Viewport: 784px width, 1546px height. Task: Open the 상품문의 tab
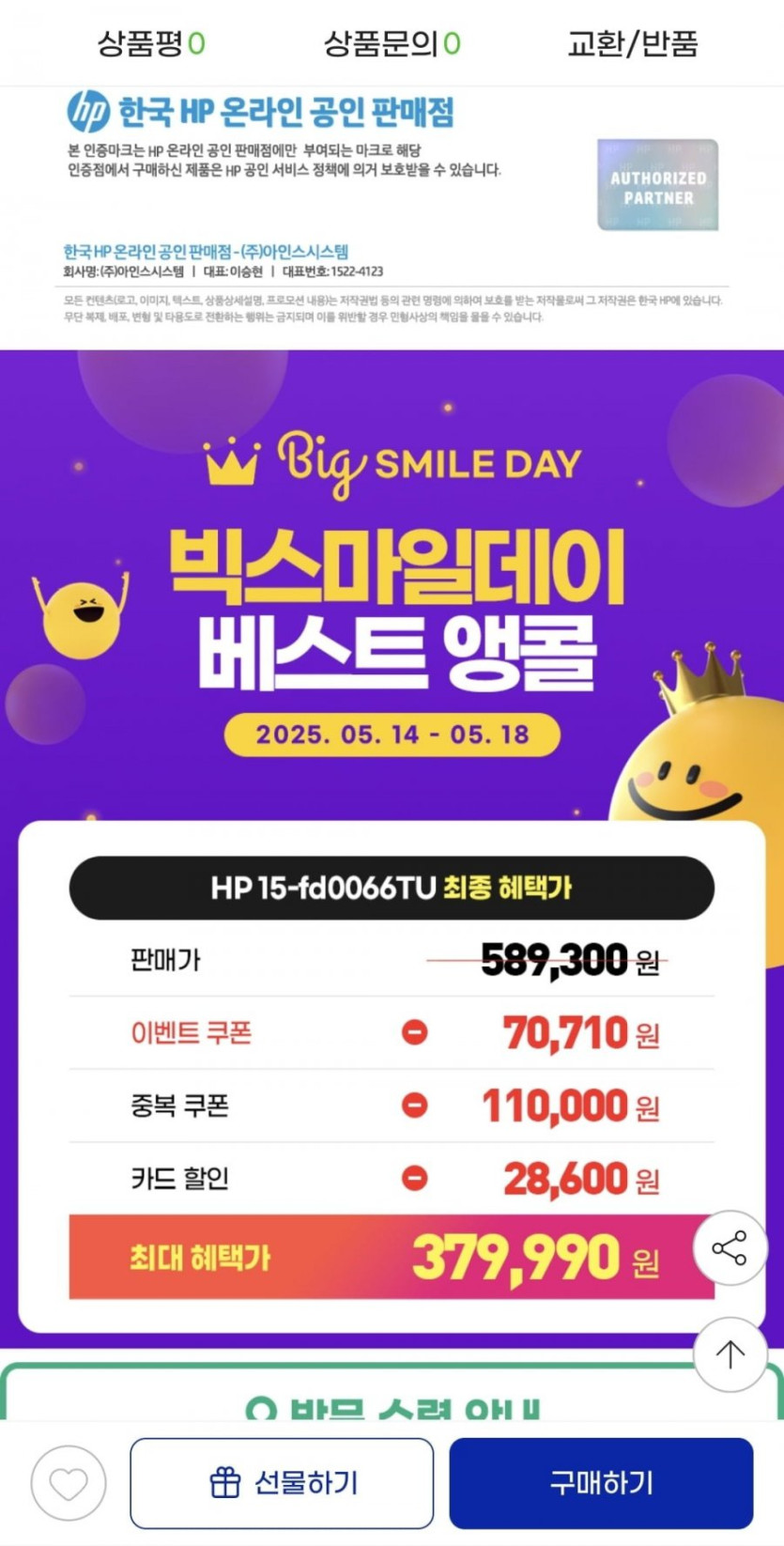tap(392, 43)
